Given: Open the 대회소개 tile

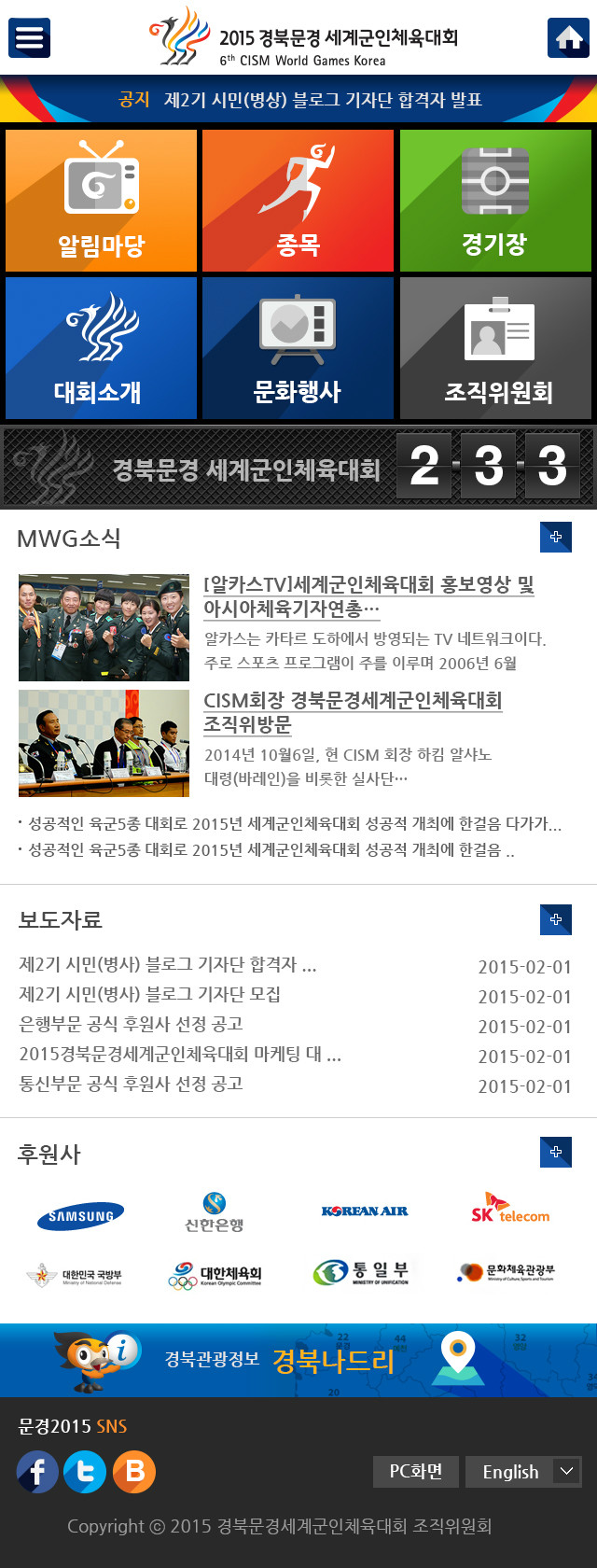Looking at the screenshot, I should (102, 348).
